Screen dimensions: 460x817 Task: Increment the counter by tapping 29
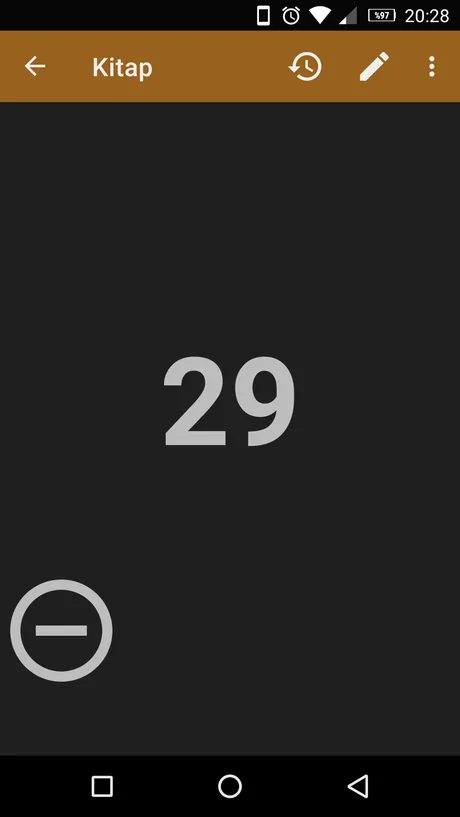coord(230,402)
